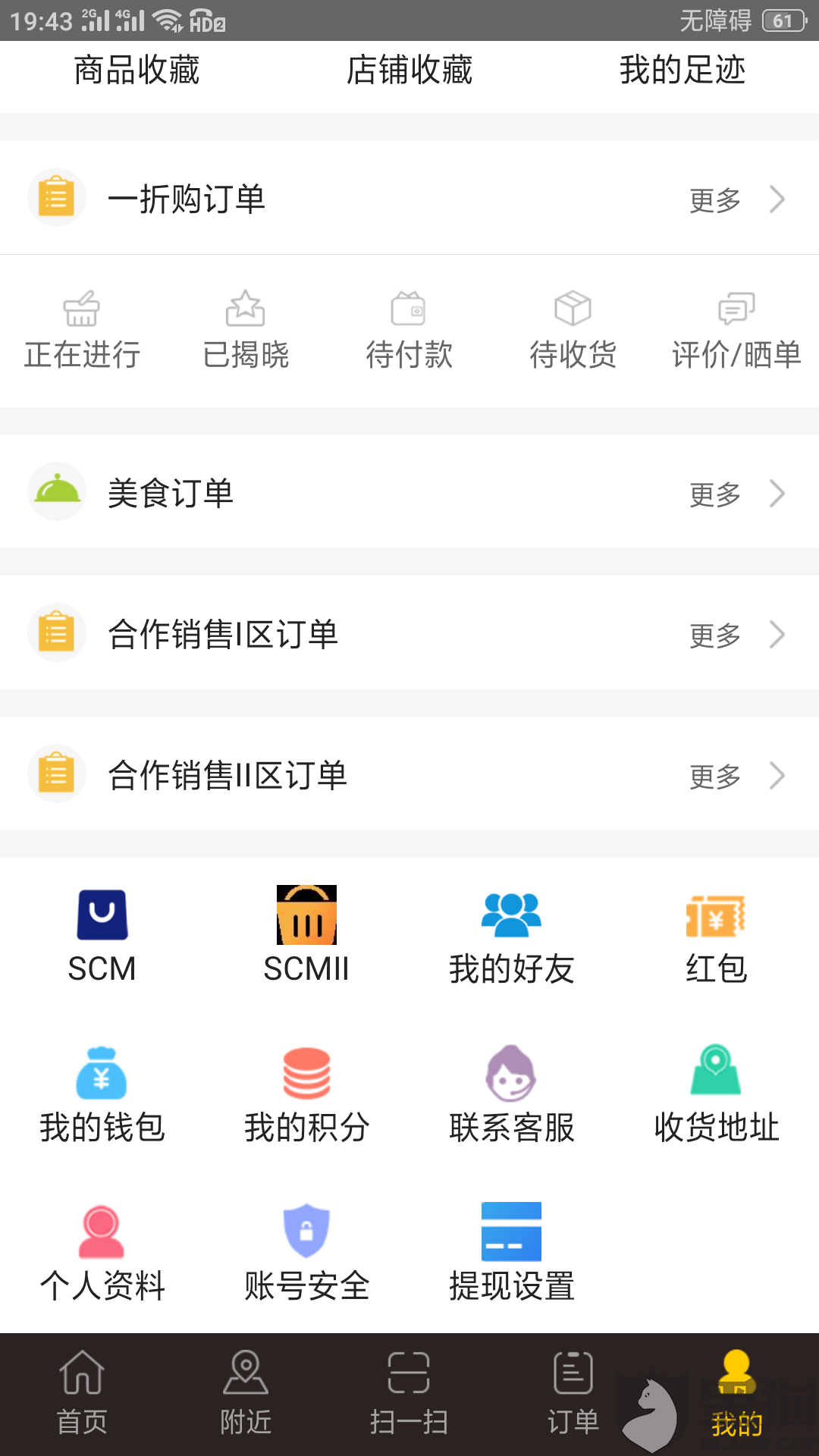The image size is (819, 1456).
Task: View 我的足迹 browsing history
Action: coord(682,71)
